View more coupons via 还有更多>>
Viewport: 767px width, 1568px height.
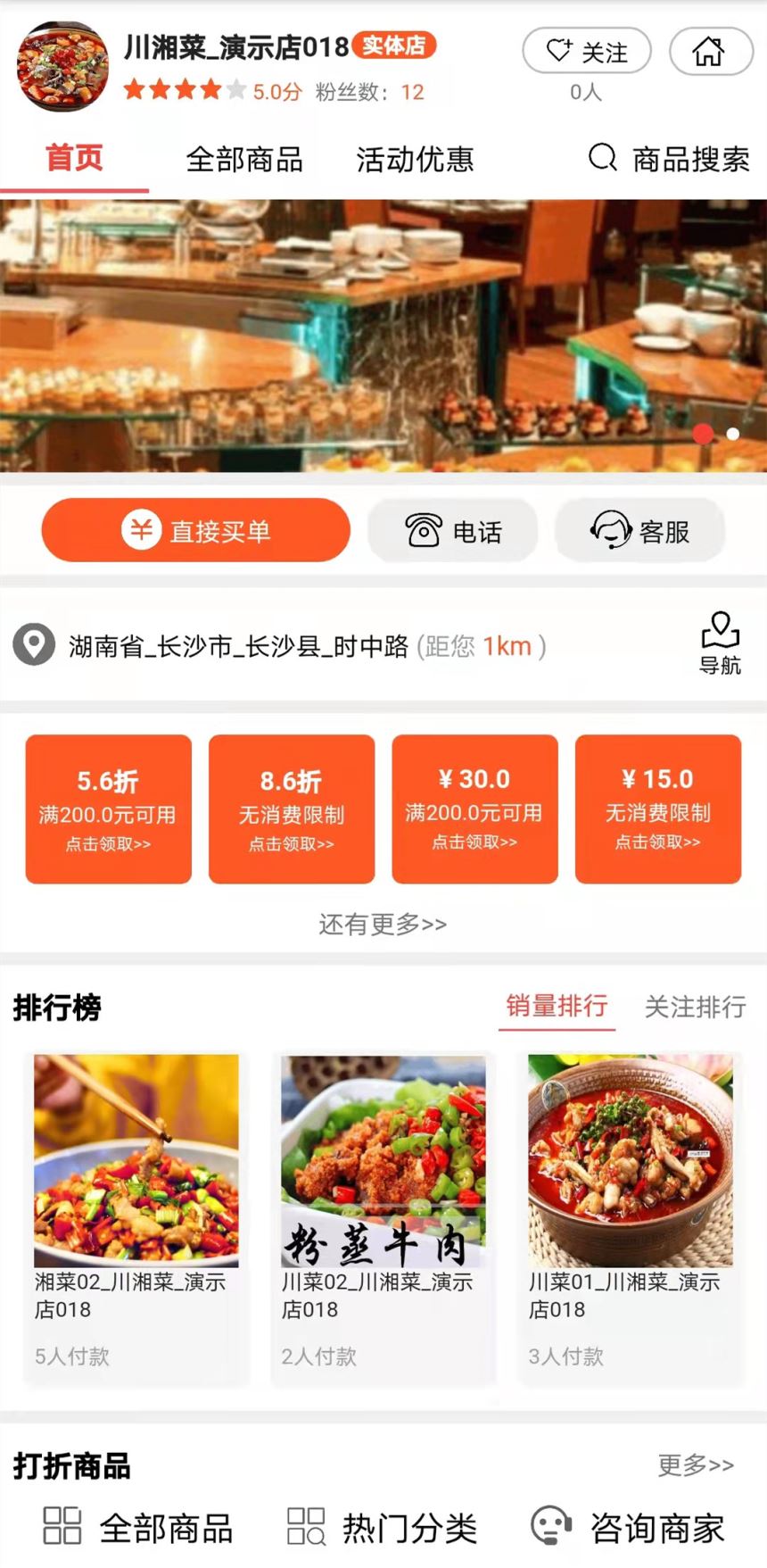(x=383, y=924)
